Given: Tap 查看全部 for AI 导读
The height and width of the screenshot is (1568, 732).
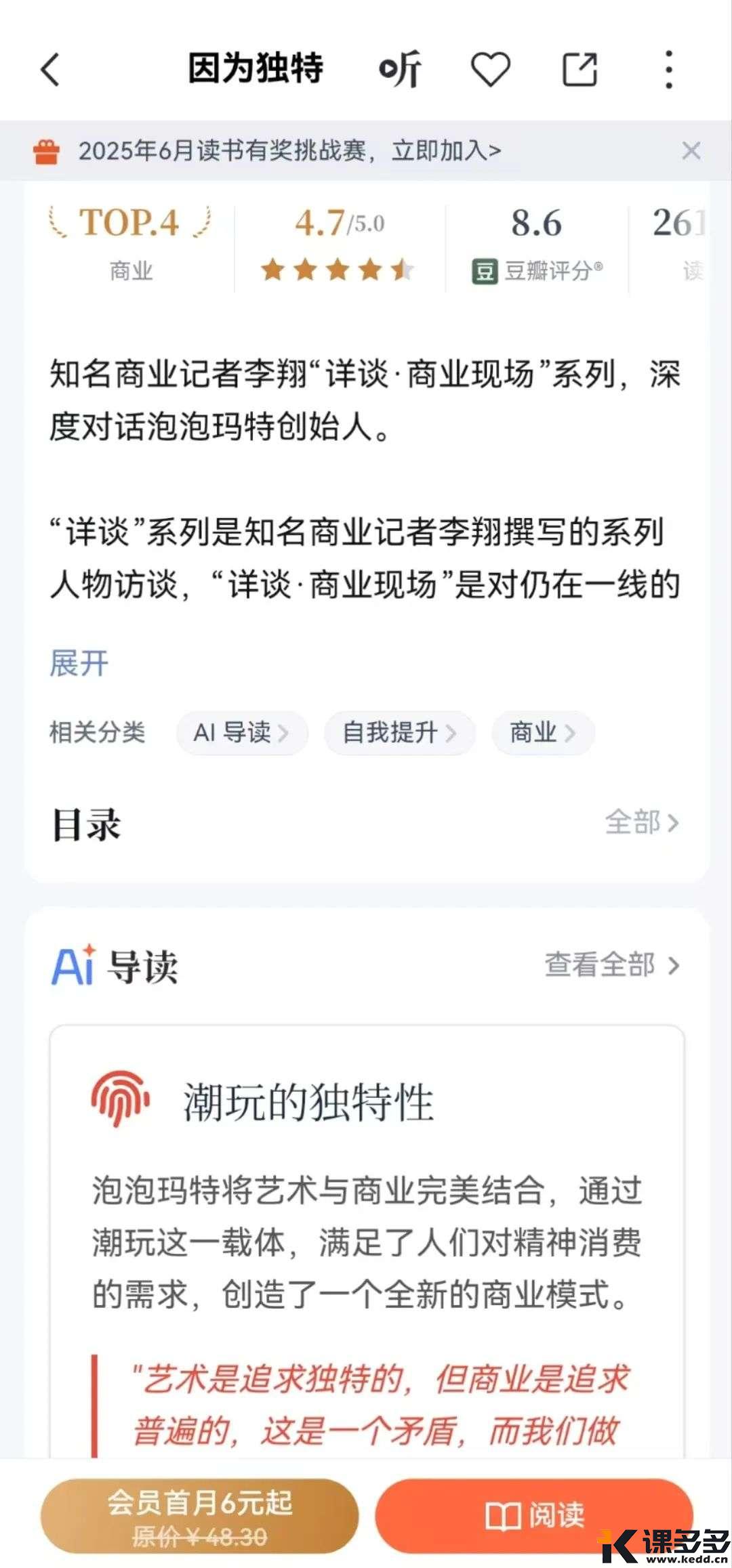Looking at the screenshot, I should tap(611, 965).
